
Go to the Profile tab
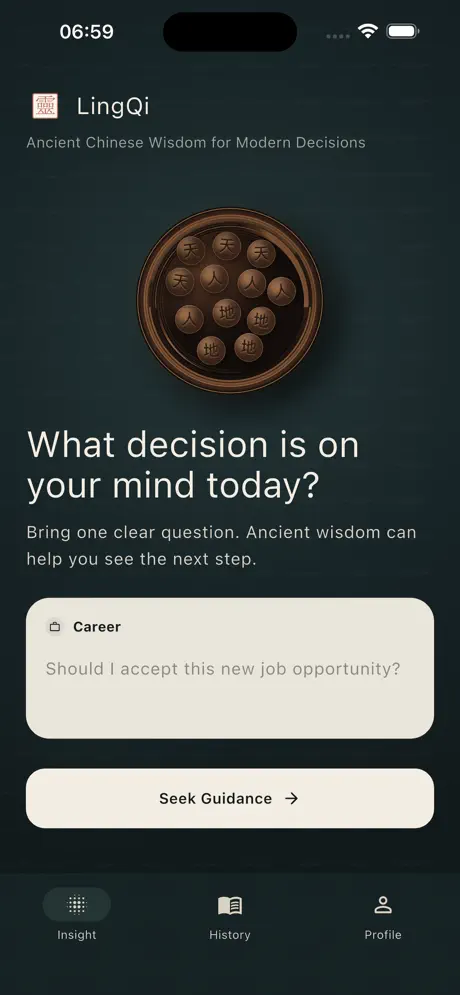tap(383, 917)
